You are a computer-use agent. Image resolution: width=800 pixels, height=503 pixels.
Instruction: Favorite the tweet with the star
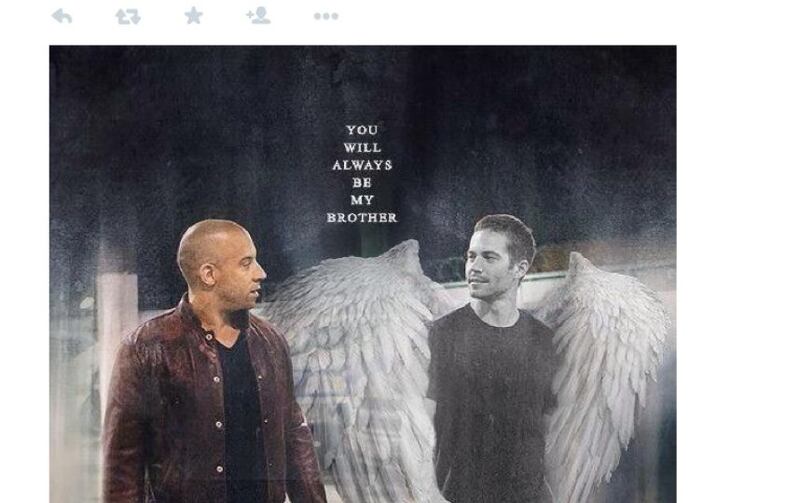tap(193, 15)
